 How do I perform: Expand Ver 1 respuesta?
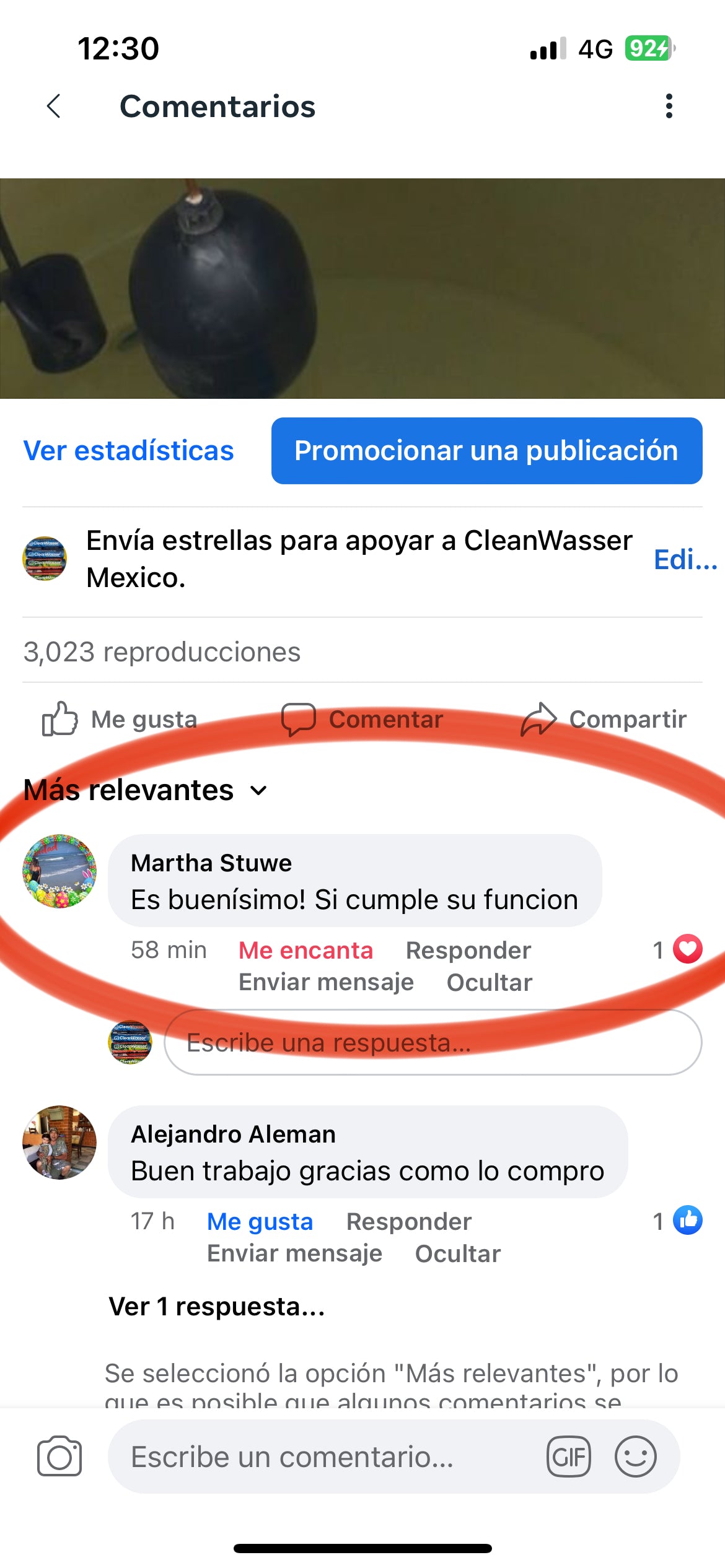coord(217,1307)
